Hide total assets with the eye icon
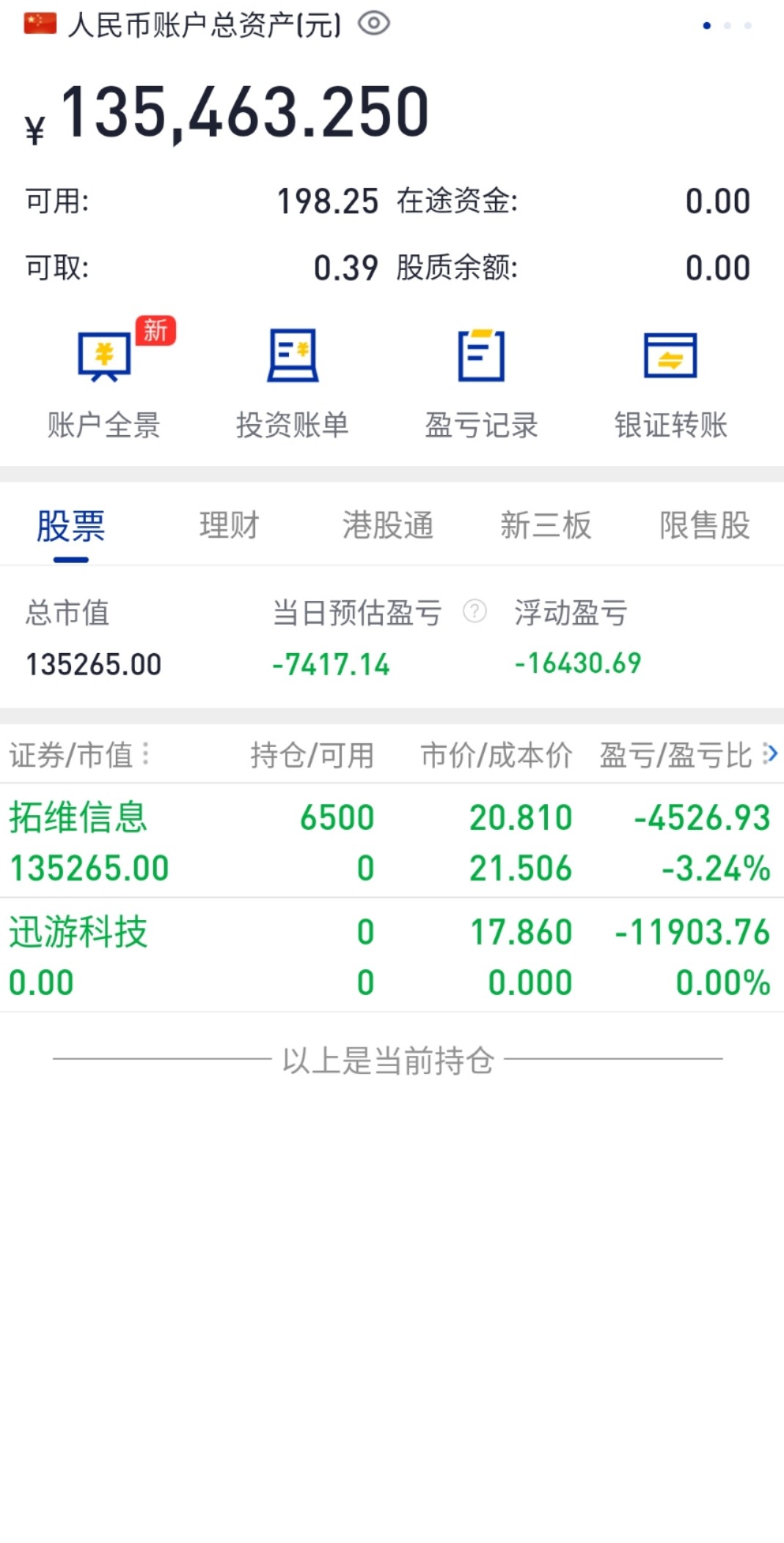Image resolution: width=784 pixels, height=1543 pixels. click(373, 23)
